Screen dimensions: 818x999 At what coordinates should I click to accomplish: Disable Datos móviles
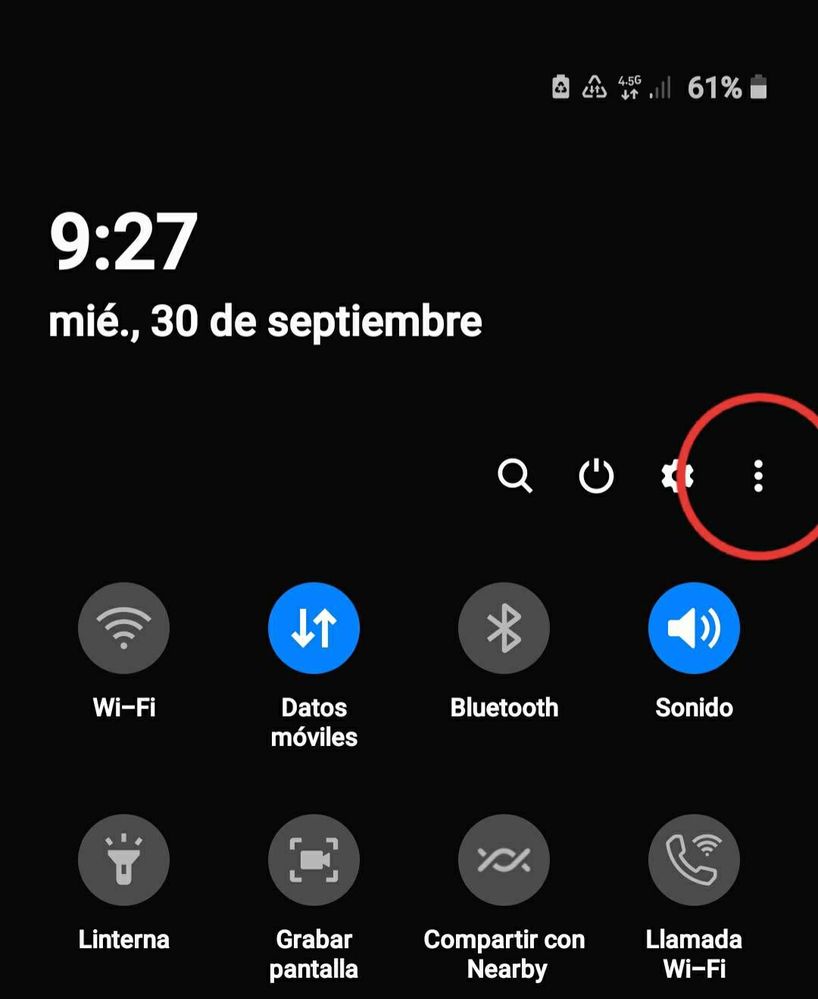[x=314, y=629]
